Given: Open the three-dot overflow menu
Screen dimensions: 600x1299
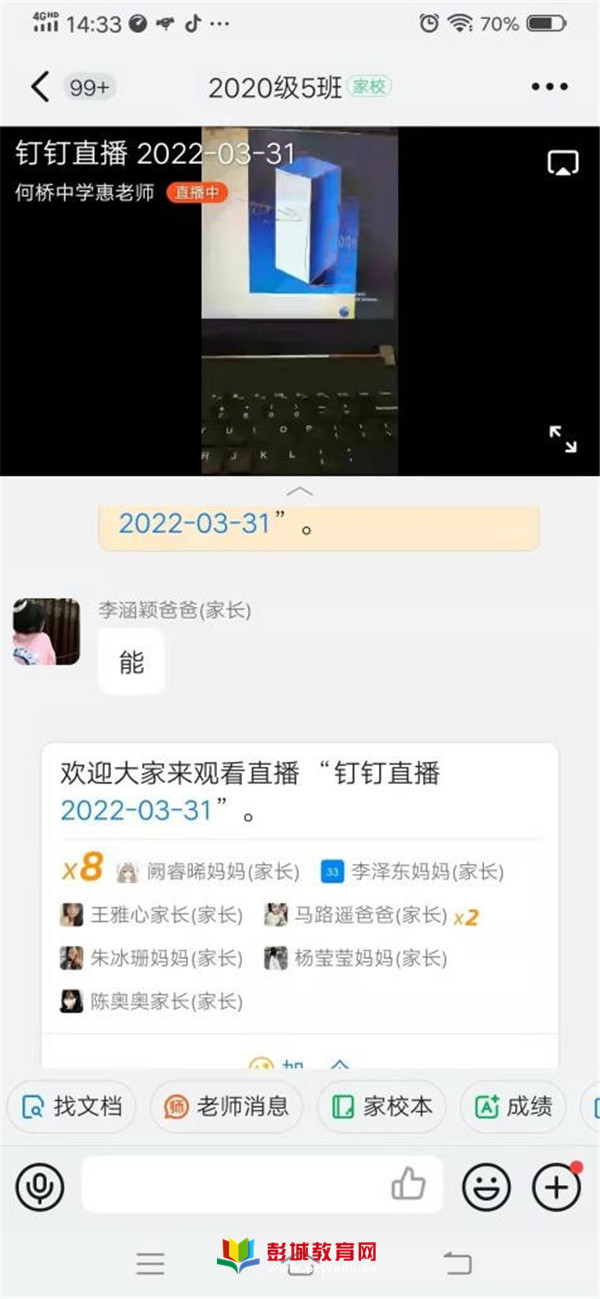Looking at the screenshot, I should (x=549, y=87).
